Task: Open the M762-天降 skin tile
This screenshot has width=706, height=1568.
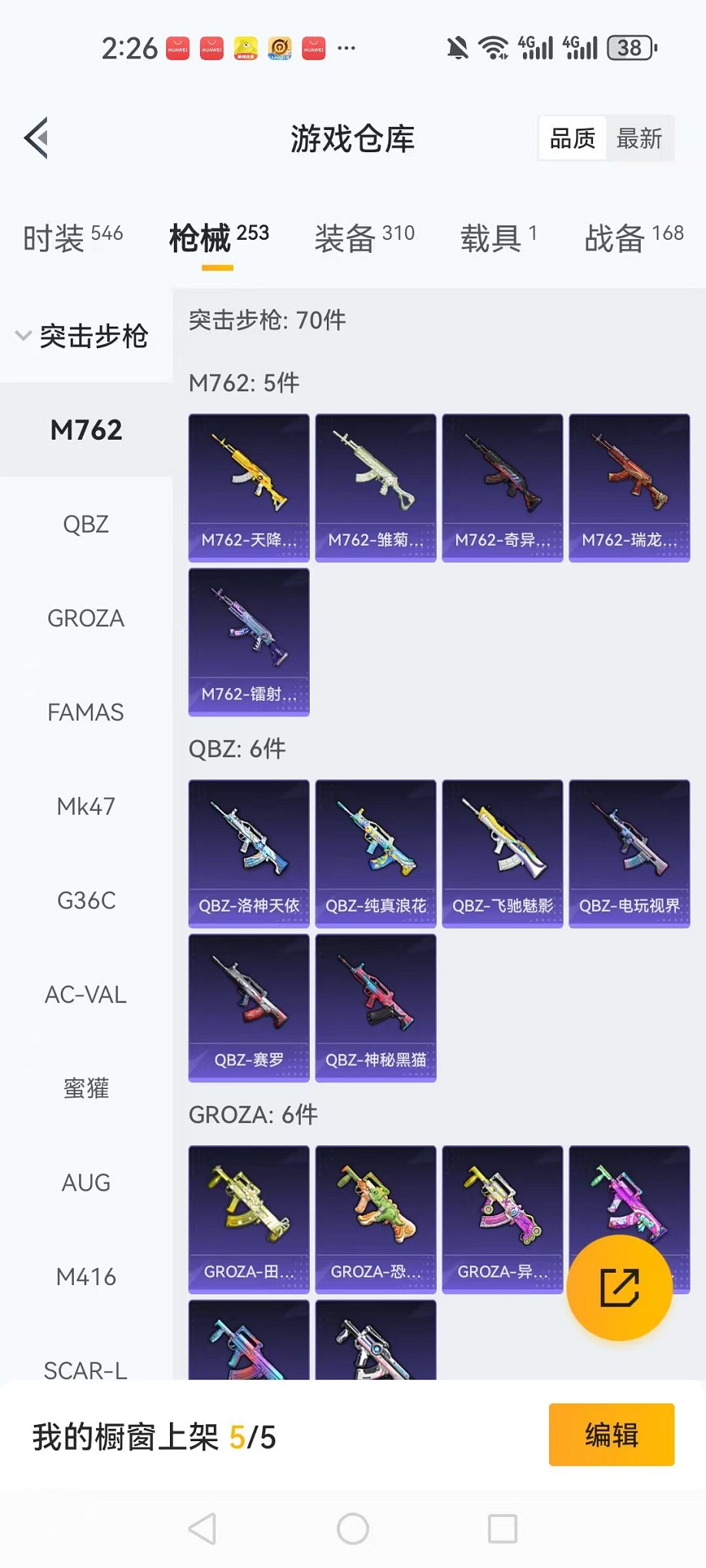Action: pos(249,487)
